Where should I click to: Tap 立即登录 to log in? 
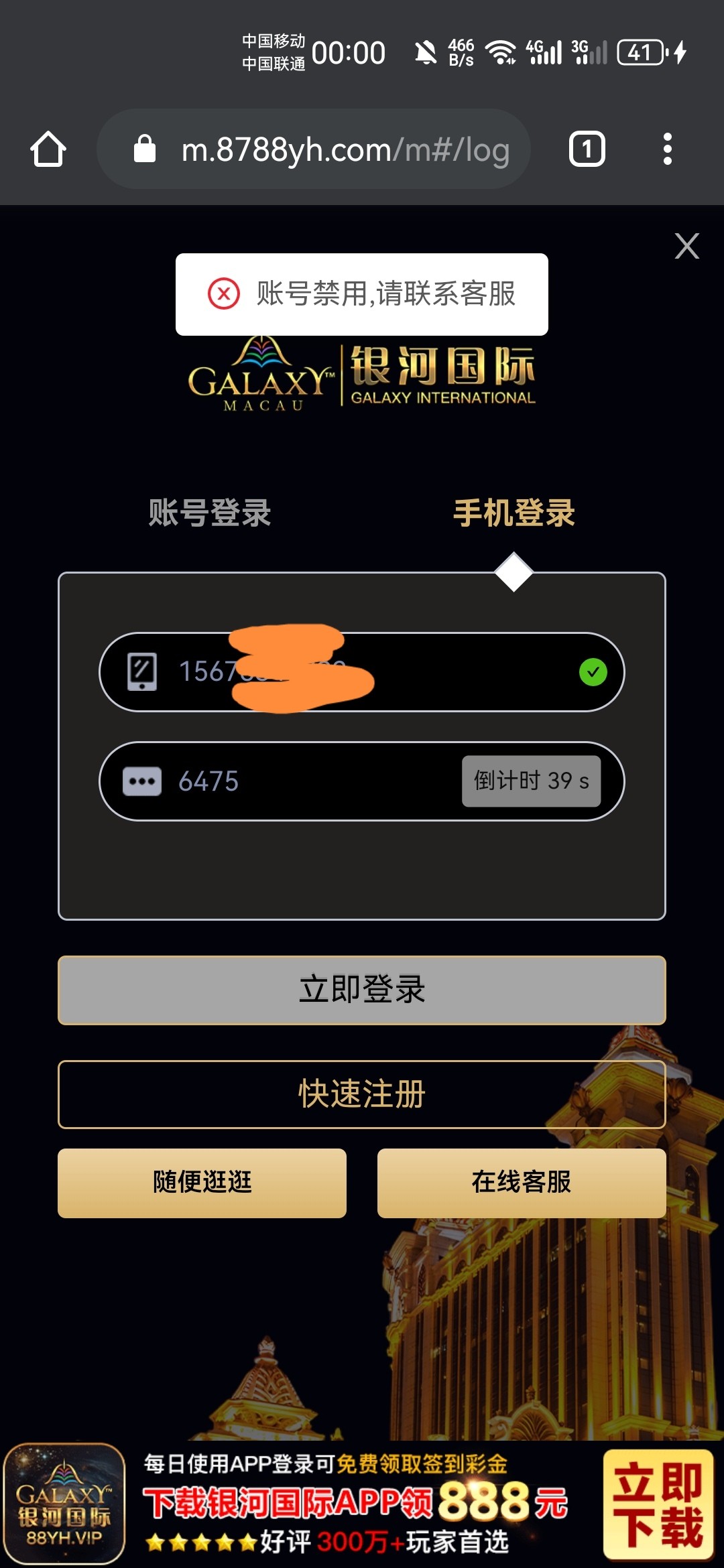pyautogui.click(x=362, y=990)
